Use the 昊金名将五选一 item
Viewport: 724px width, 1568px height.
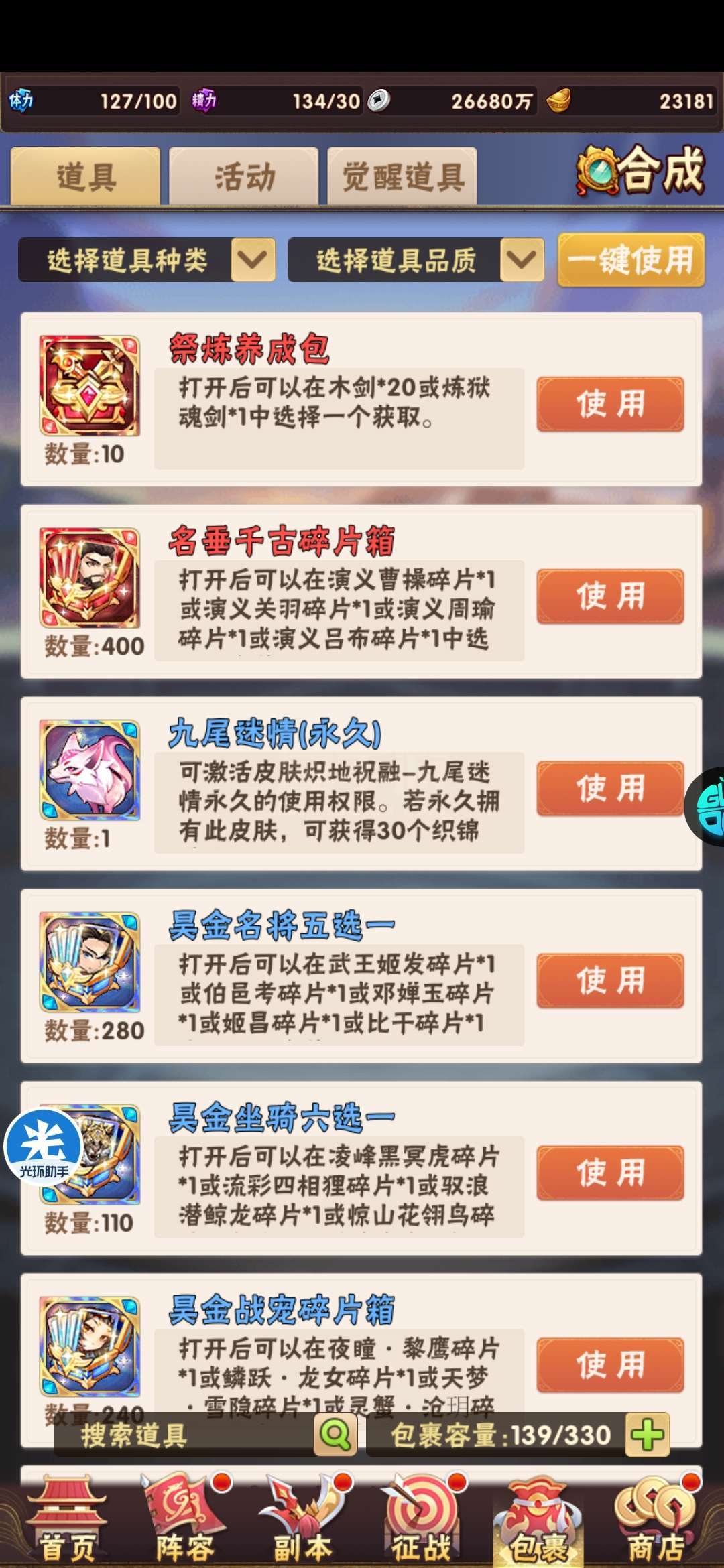click(610, 980)
